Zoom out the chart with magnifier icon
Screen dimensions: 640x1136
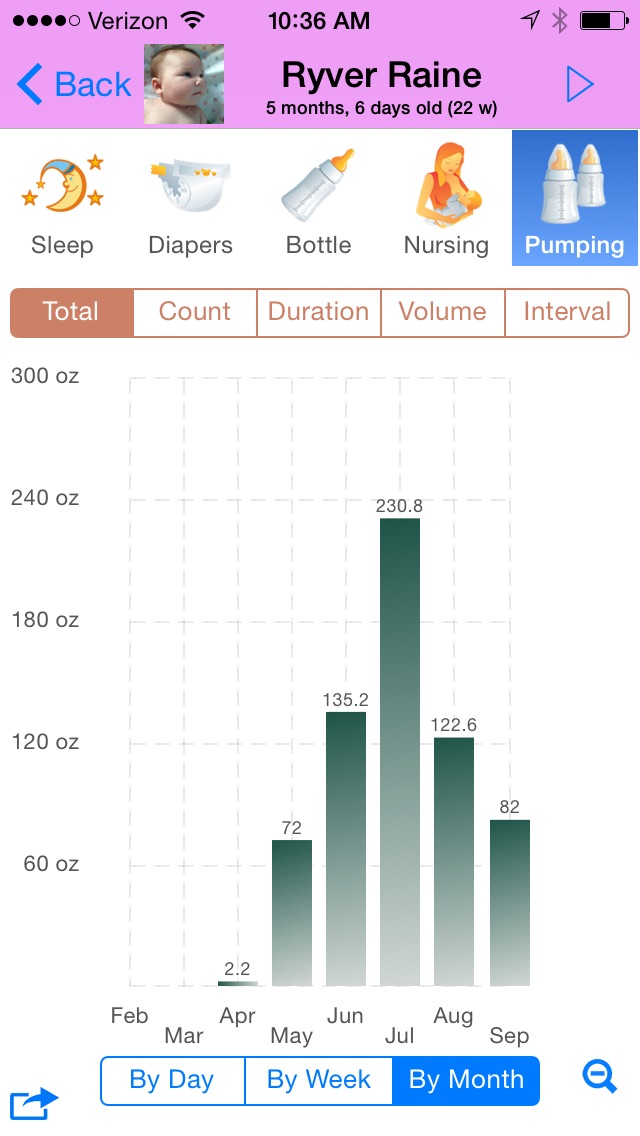click(599, 1076)
